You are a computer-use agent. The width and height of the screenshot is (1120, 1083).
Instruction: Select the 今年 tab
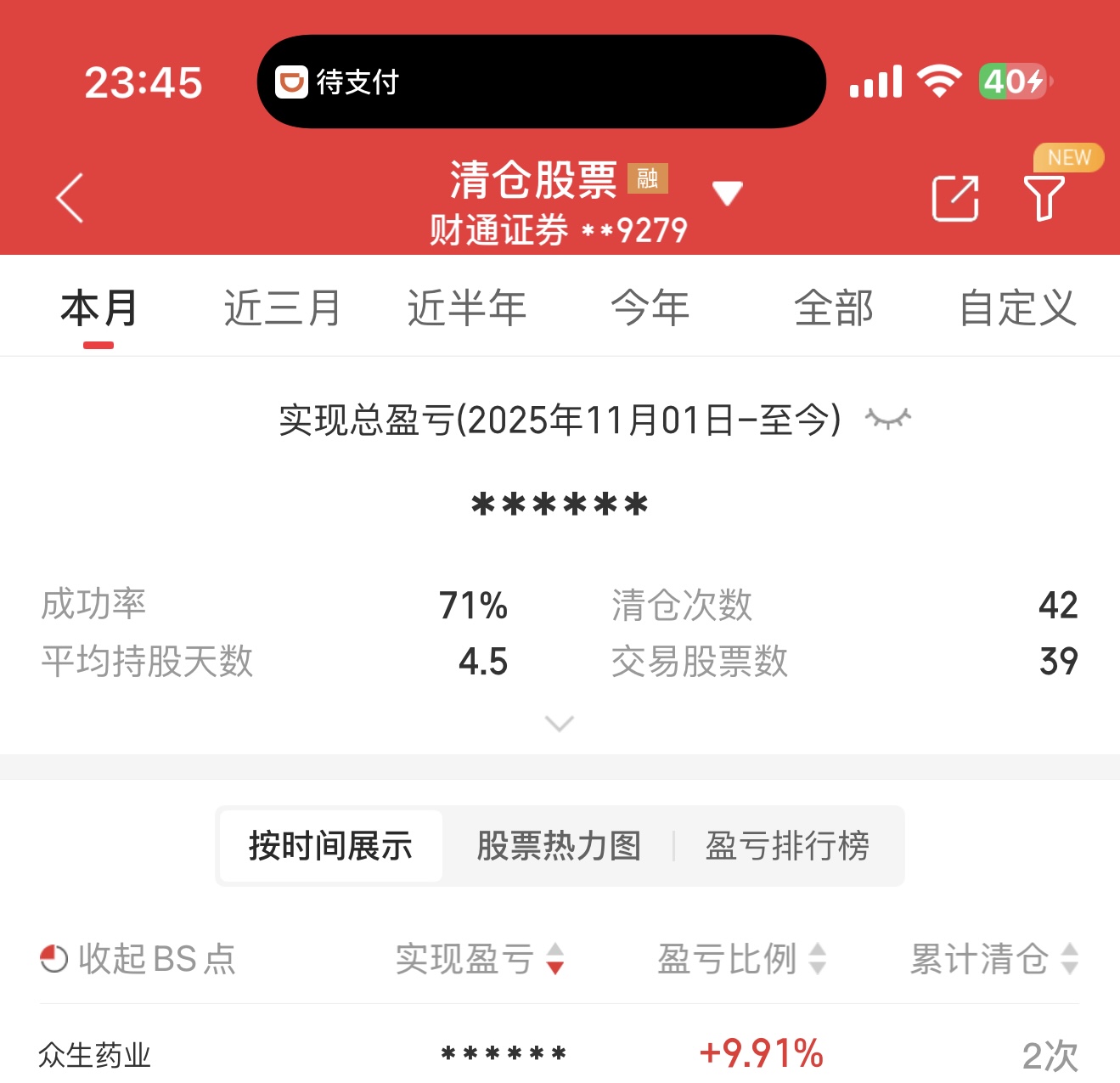(650, 307)
